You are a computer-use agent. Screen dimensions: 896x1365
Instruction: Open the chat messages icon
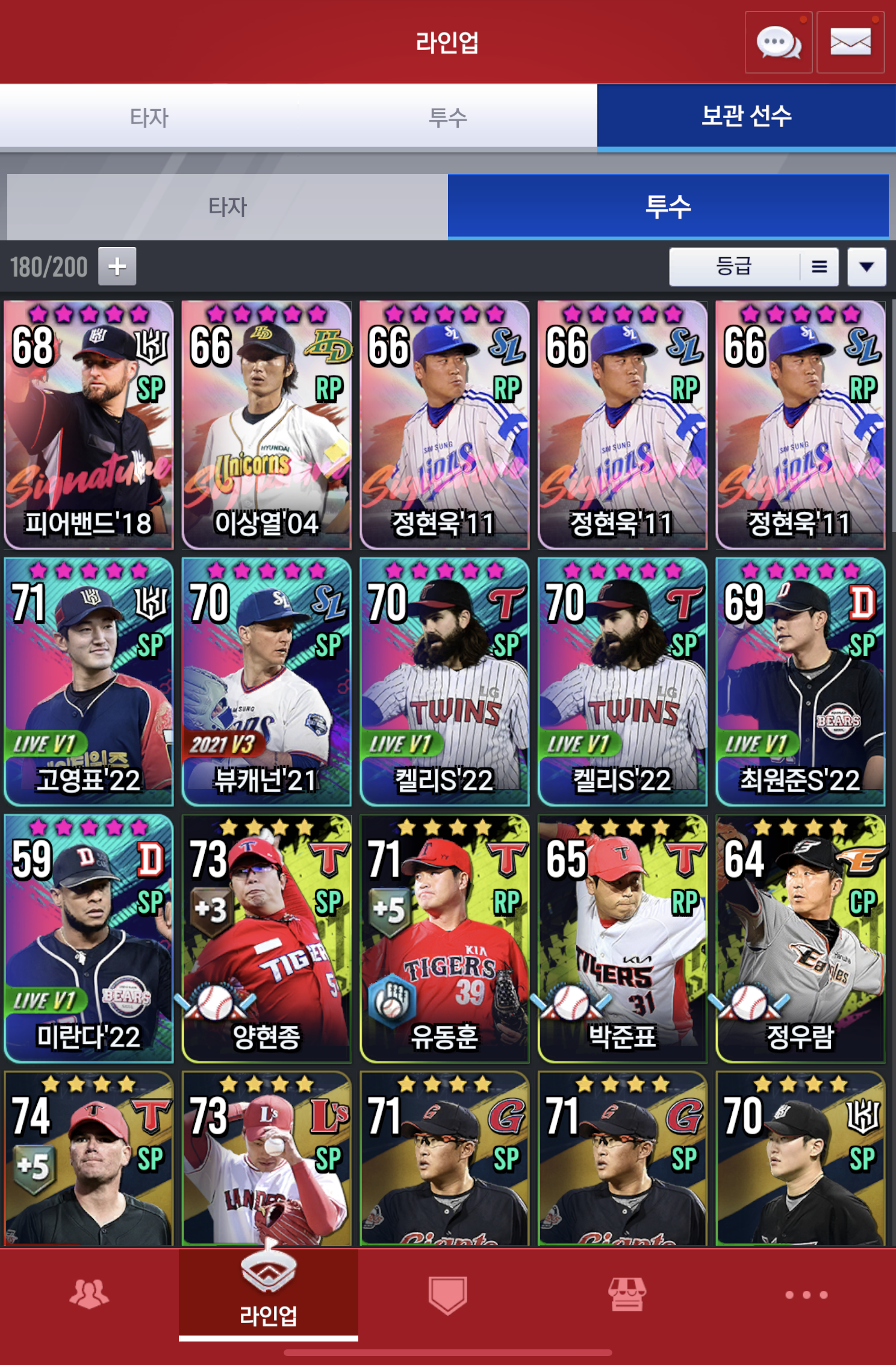click(778, 43)
